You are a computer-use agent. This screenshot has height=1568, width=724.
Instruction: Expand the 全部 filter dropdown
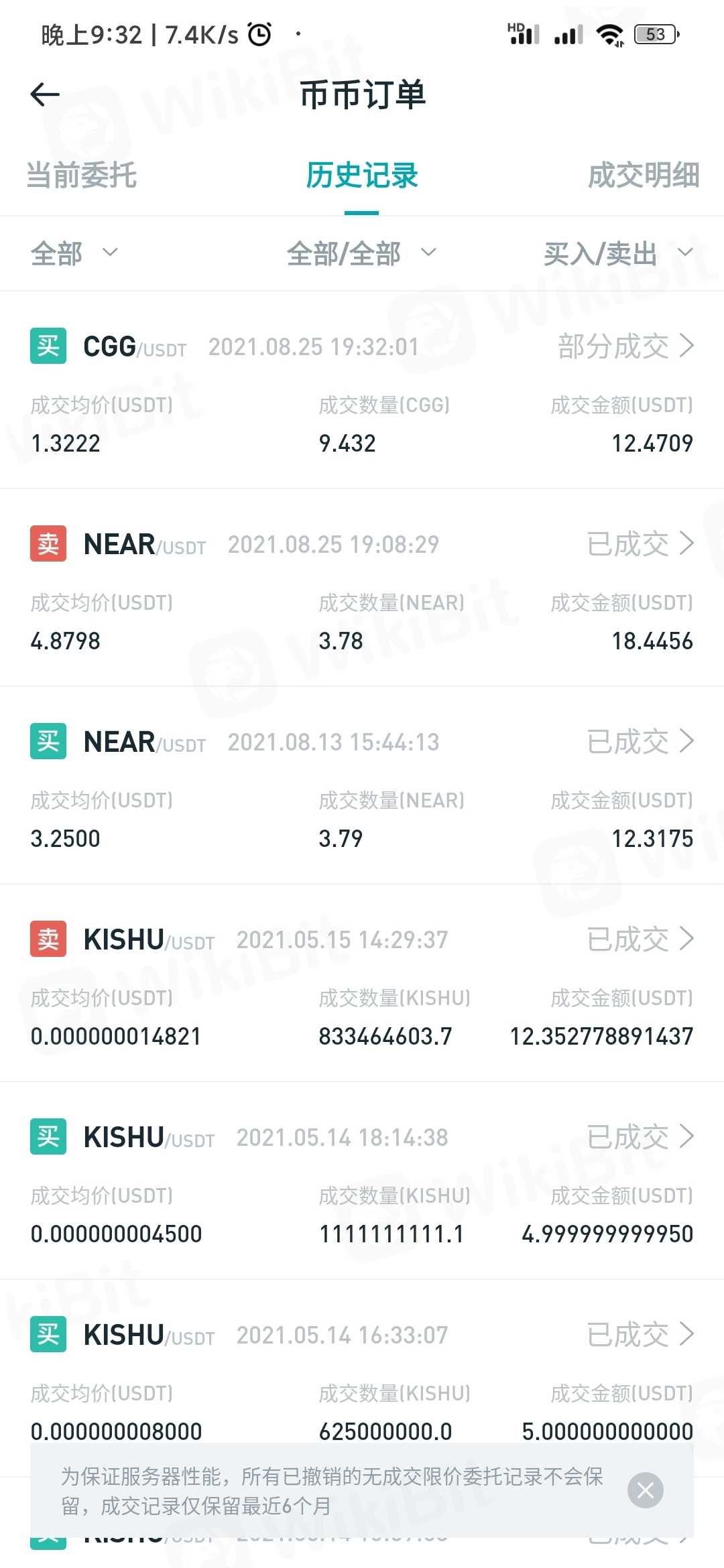(x=74, y=253)
